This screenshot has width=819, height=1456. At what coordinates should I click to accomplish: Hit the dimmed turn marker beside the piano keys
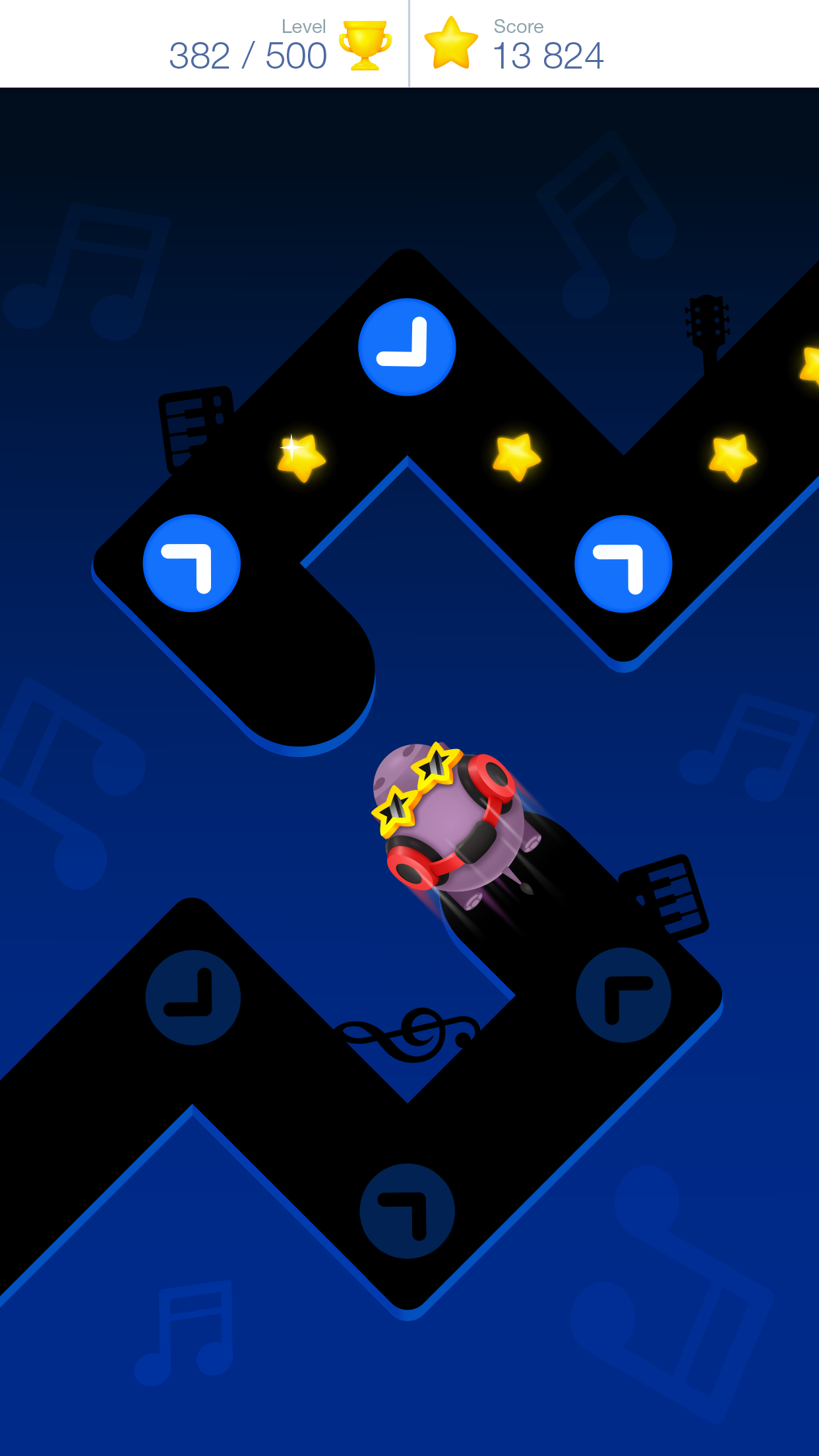tap(623, 995)
